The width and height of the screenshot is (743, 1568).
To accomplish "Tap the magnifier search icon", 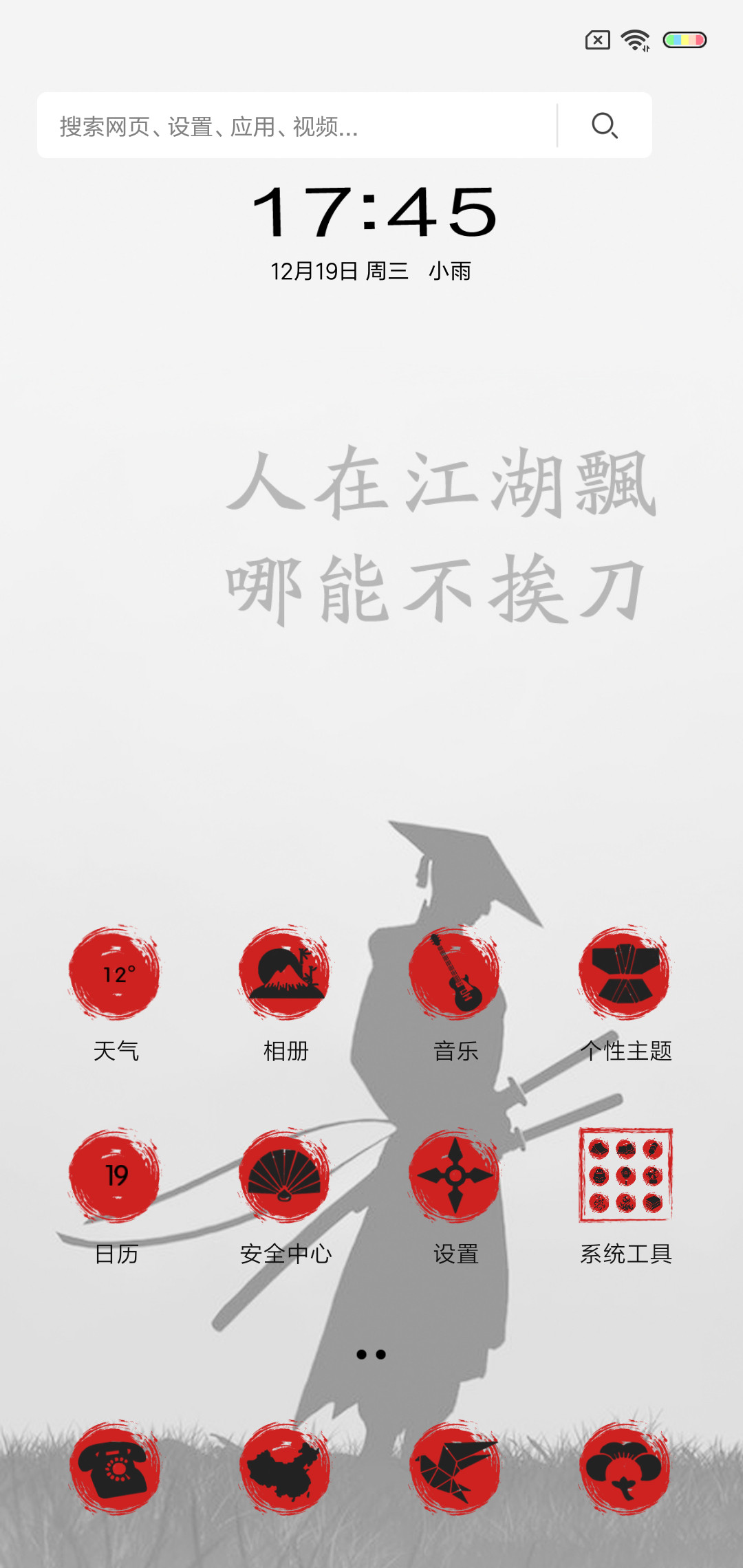I will (604, 126).
